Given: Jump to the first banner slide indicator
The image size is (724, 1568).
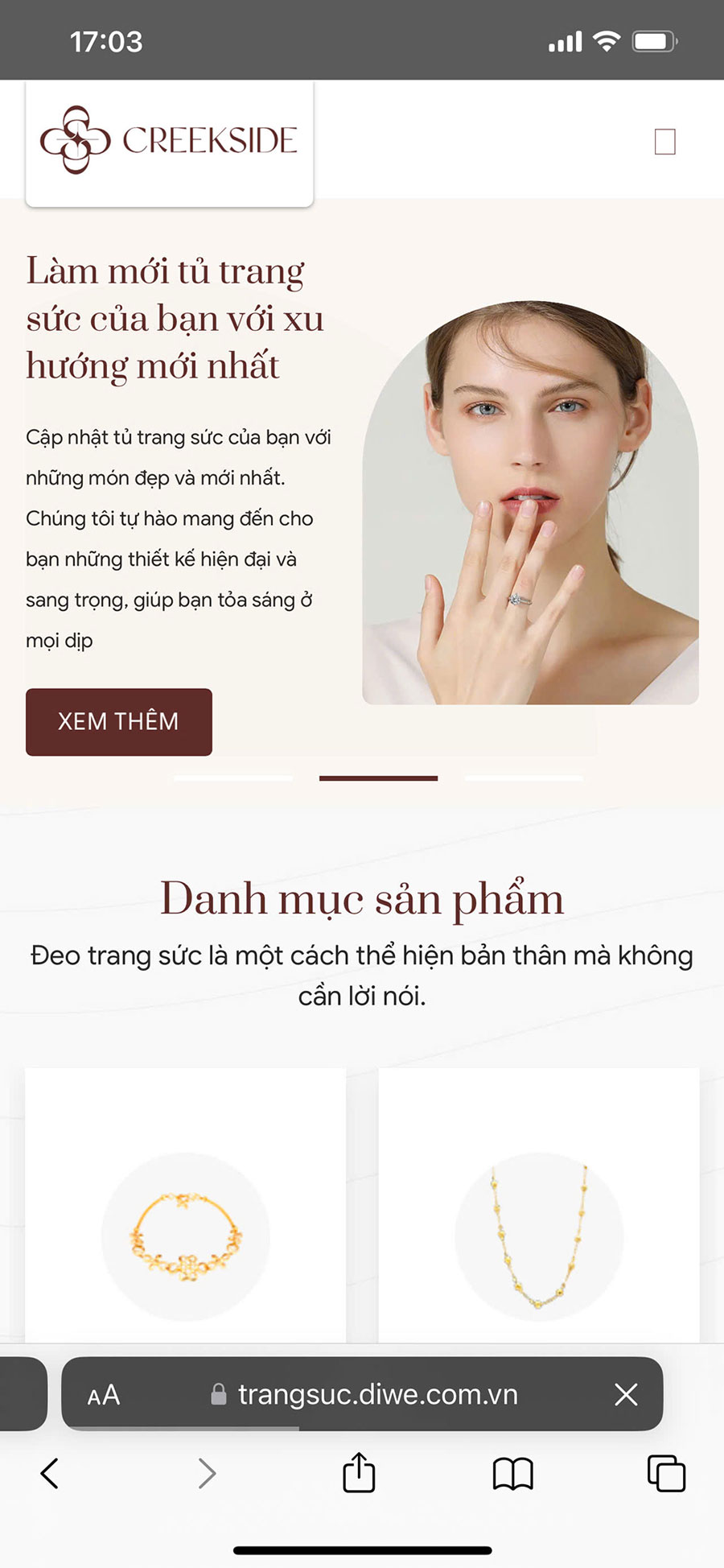Looking at the screenshot, I should (x=233, y=778).
